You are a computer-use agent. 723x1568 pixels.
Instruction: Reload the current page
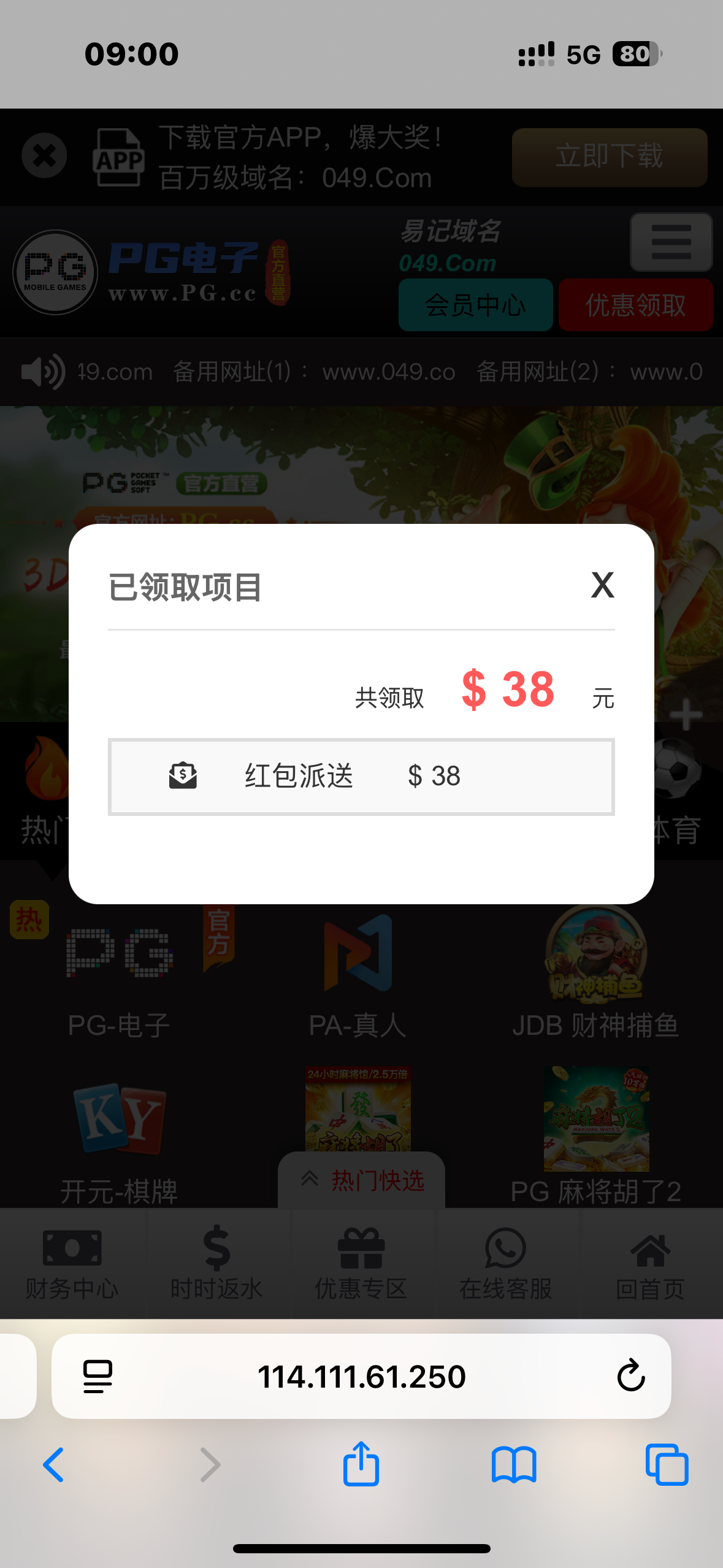(630, 1376)
